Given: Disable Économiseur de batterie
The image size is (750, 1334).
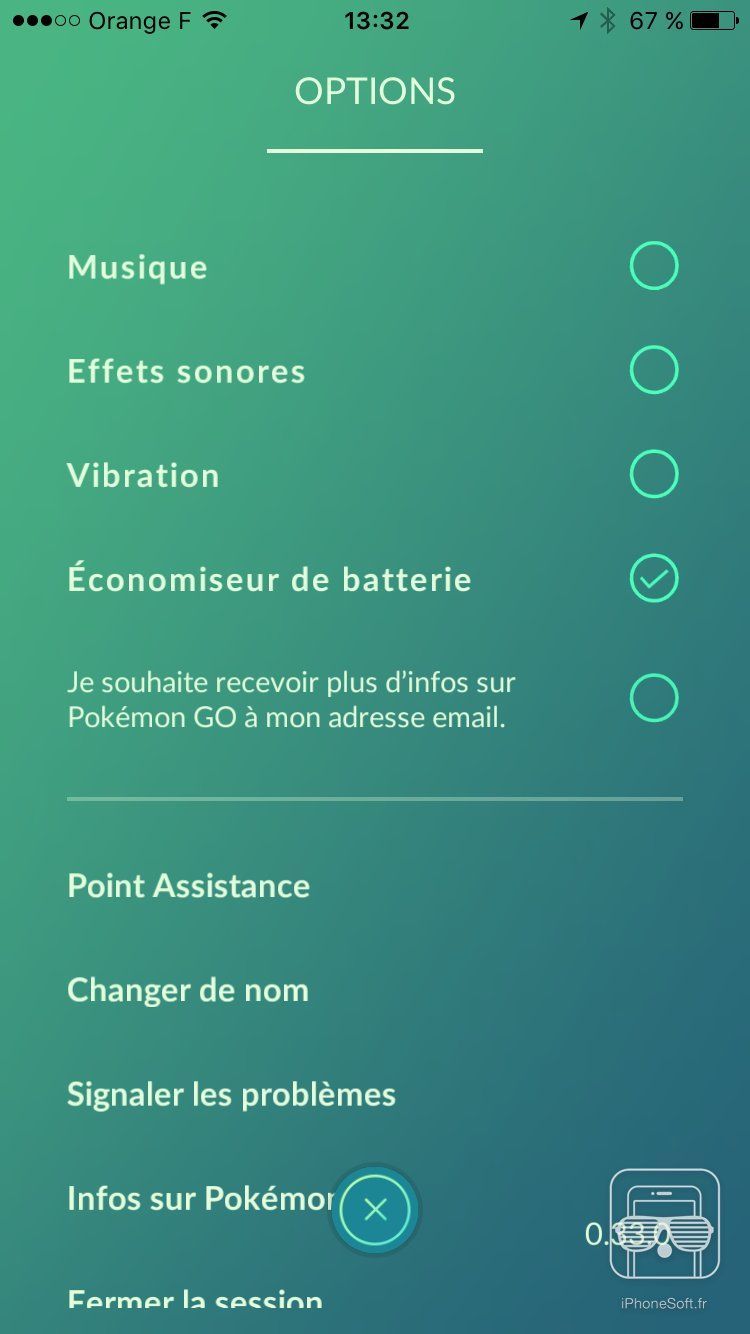Looking at the screenshot, I should tap(654, 578).
